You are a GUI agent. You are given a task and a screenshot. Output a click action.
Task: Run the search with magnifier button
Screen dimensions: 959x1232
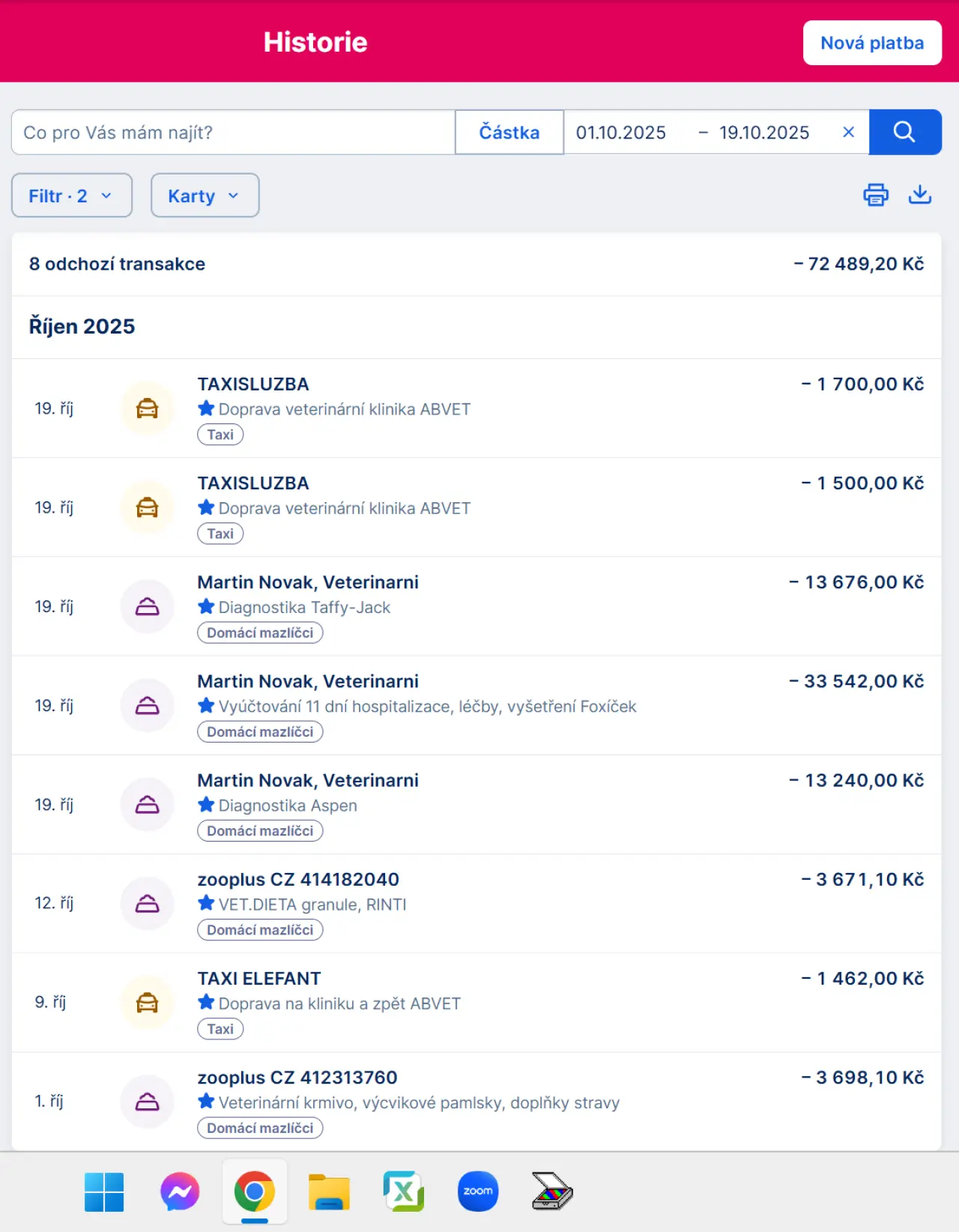click(x=904, y=133)
